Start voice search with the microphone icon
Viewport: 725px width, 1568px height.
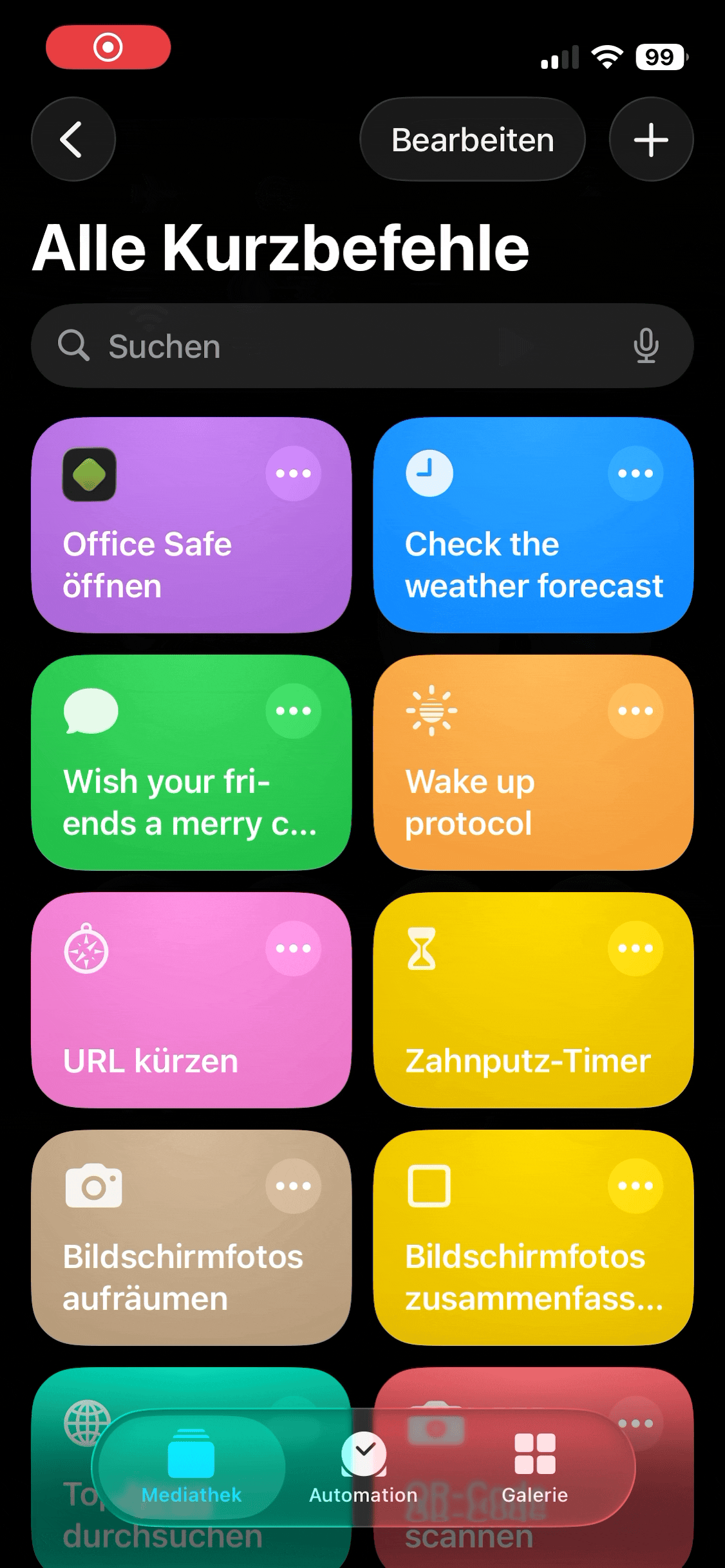646,346
